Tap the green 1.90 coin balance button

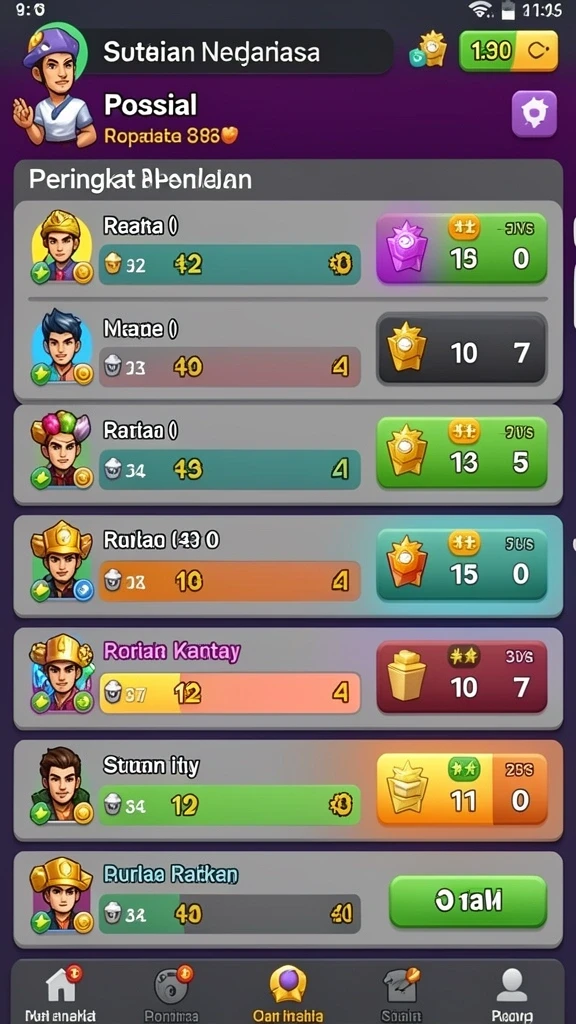pyautogui.click(x=509, y=51)
